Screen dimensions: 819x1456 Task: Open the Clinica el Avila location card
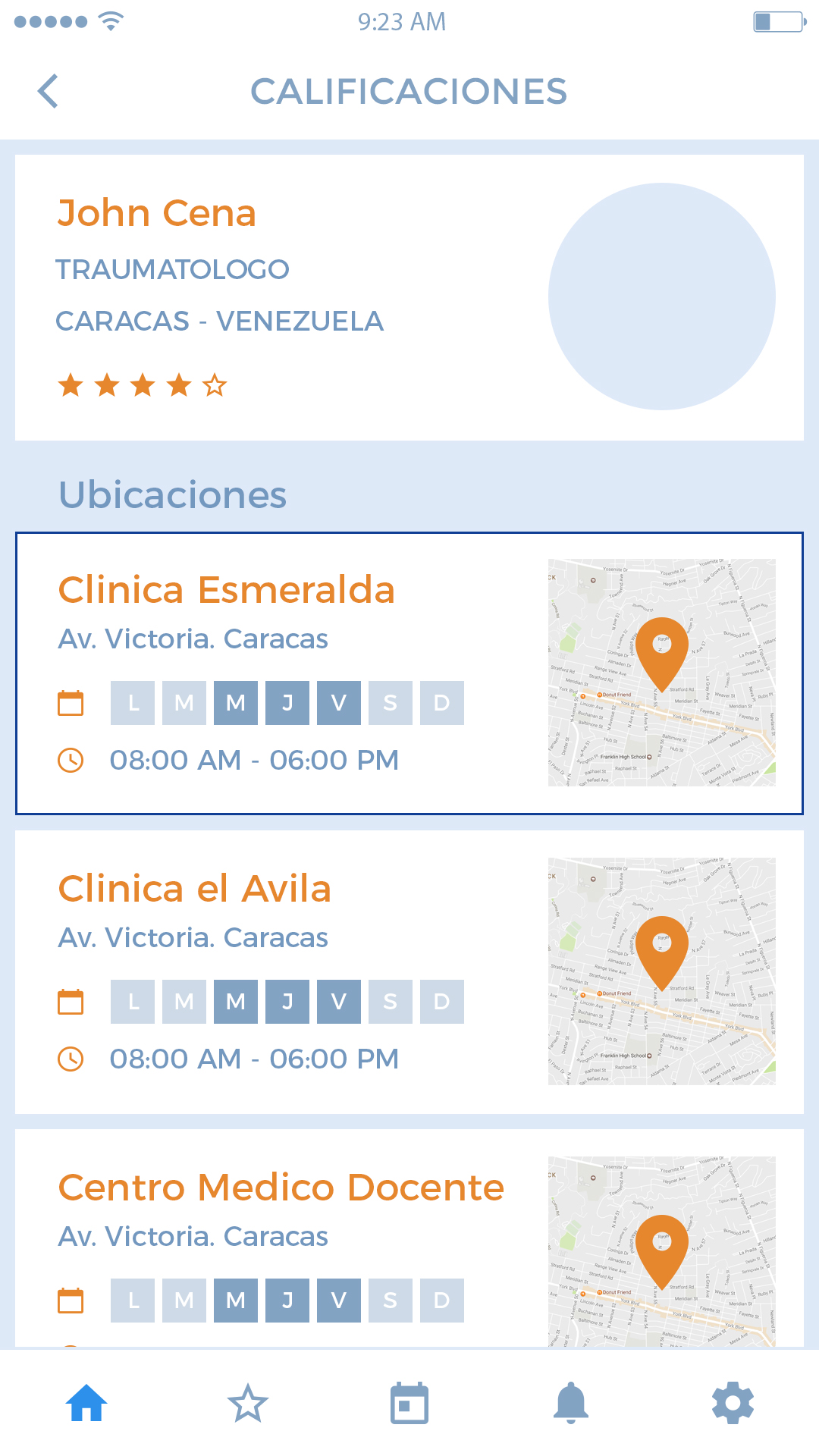pyautogui.click(x=409, y=972)
